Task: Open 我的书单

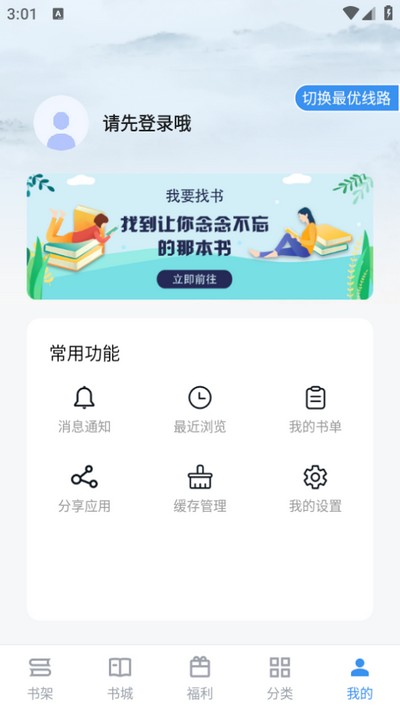Action: coord(315,410)
